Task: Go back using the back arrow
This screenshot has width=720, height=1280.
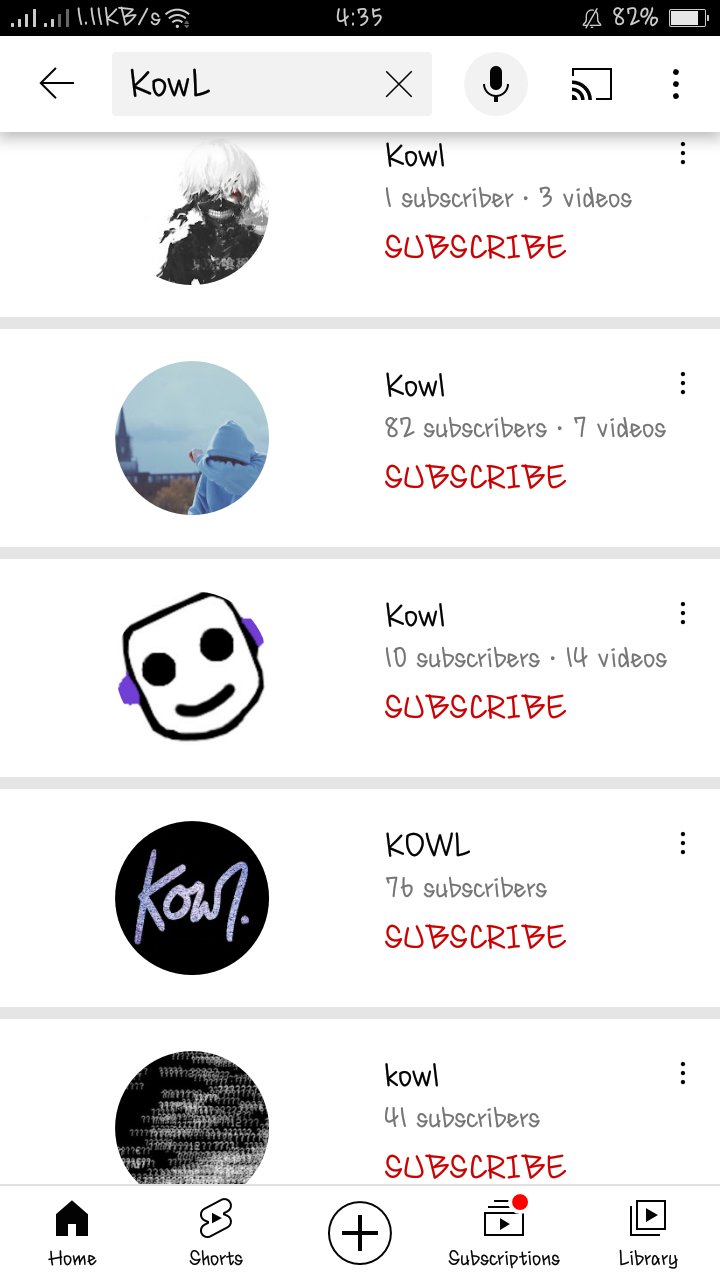Action: pyautogui.click(x=57, y=84)
